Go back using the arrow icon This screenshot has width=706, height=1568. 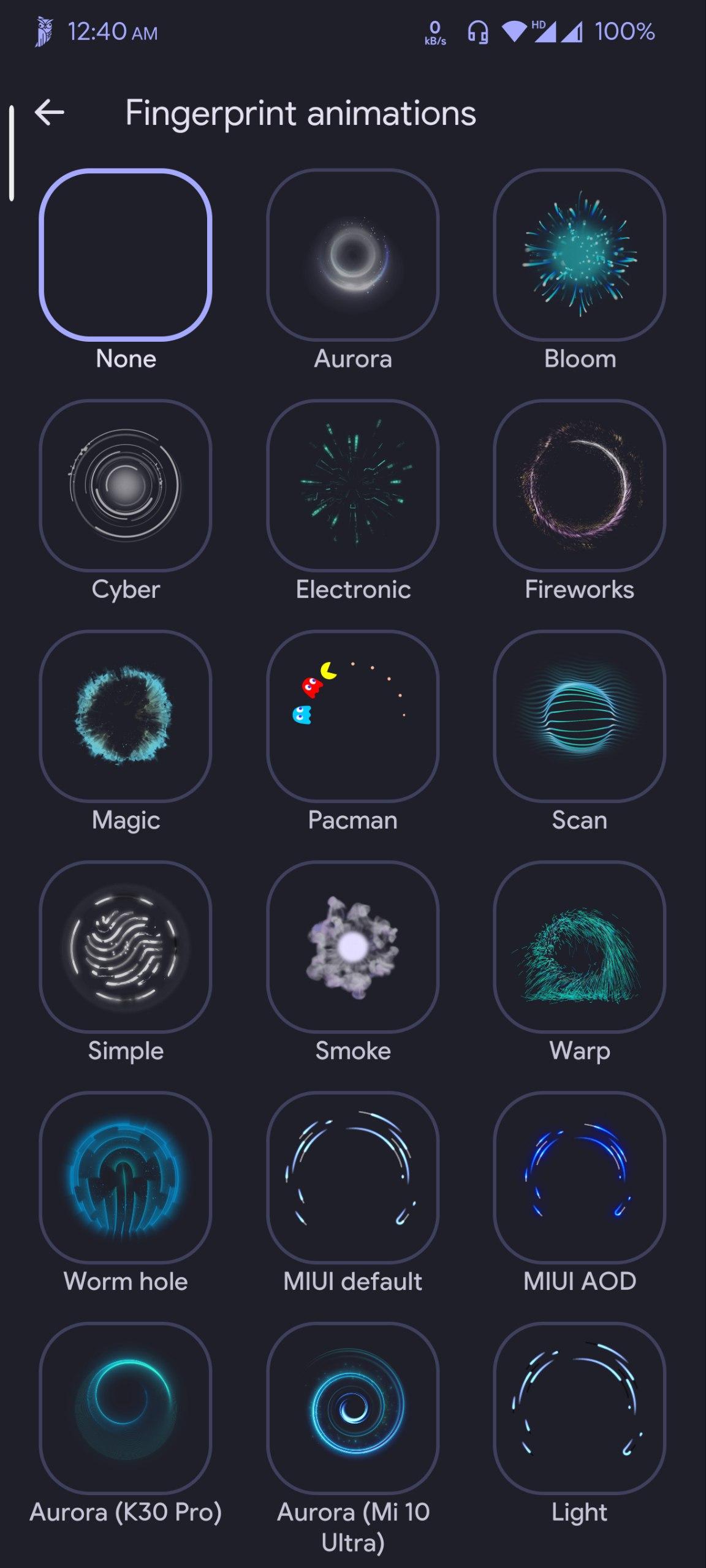[50, 113]
